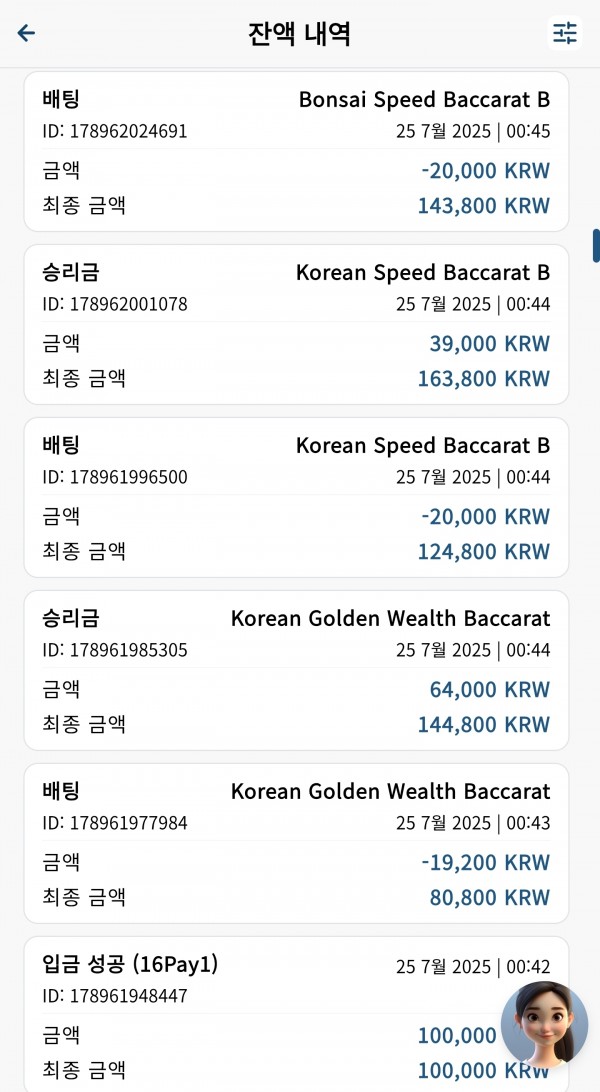Screen dimensions: 600x1092
Task: Open the support assistant avatar
Action: point(544,1024)
